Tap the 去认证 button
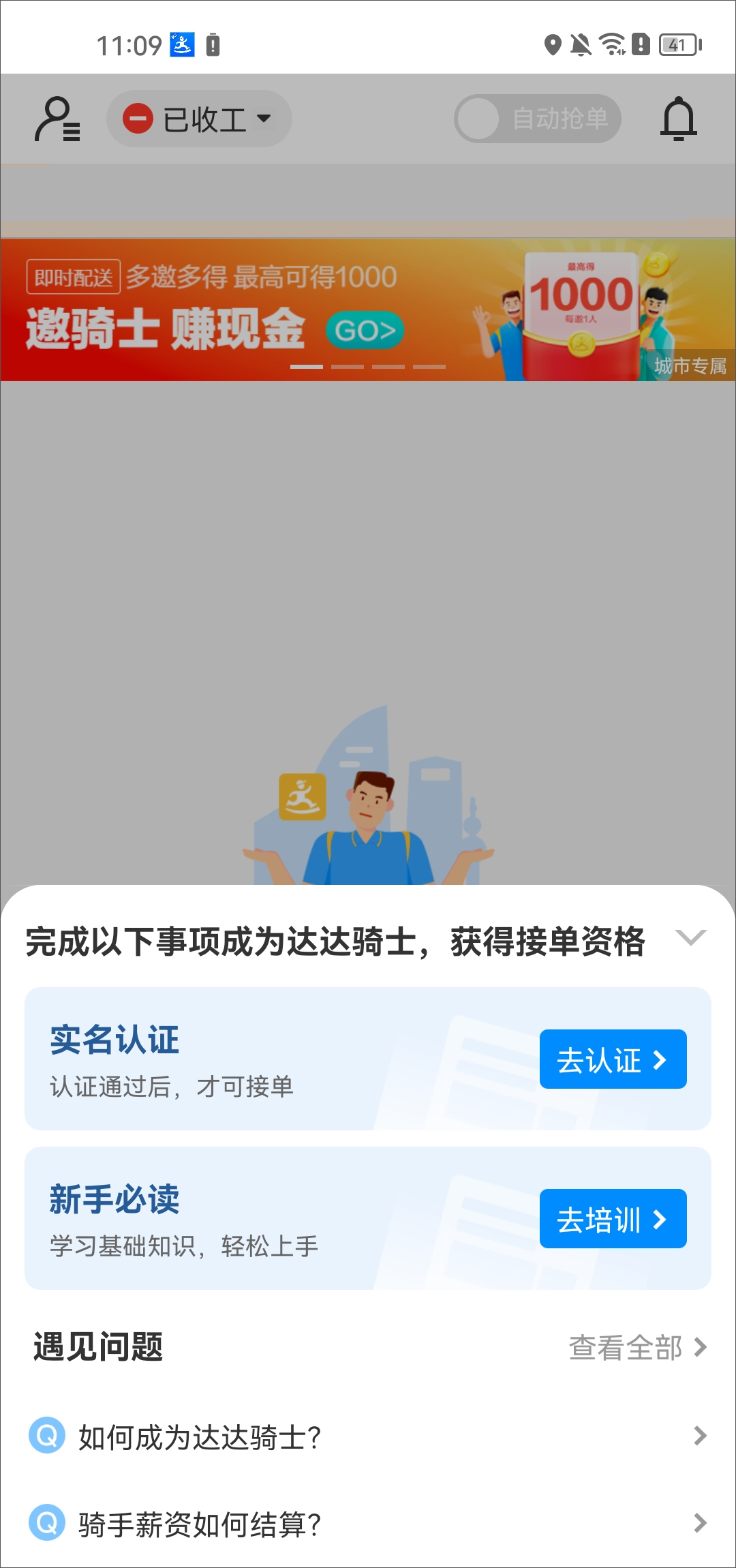 click(613, 1059)
